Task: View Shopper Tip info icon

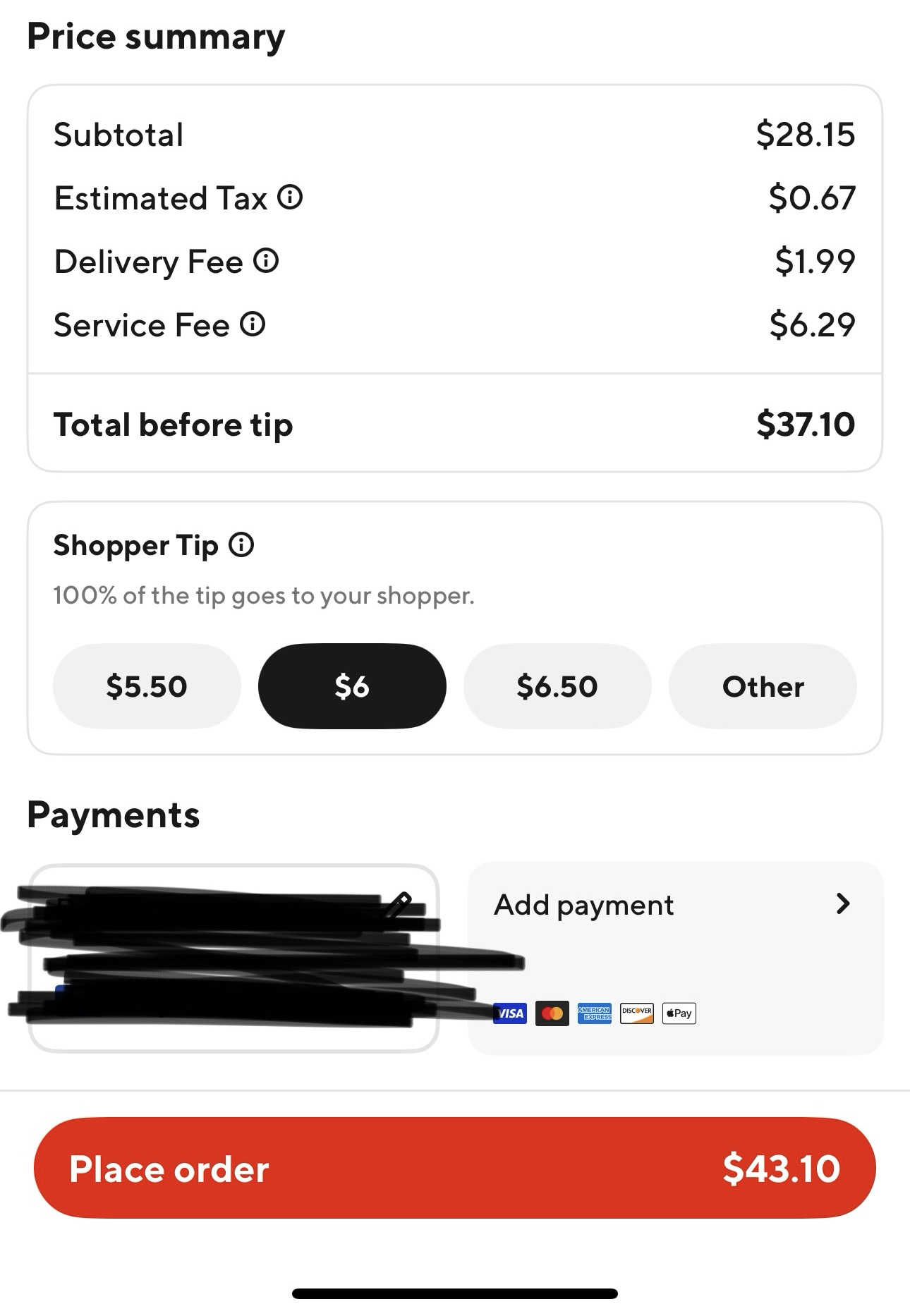Action: (241, 545)
